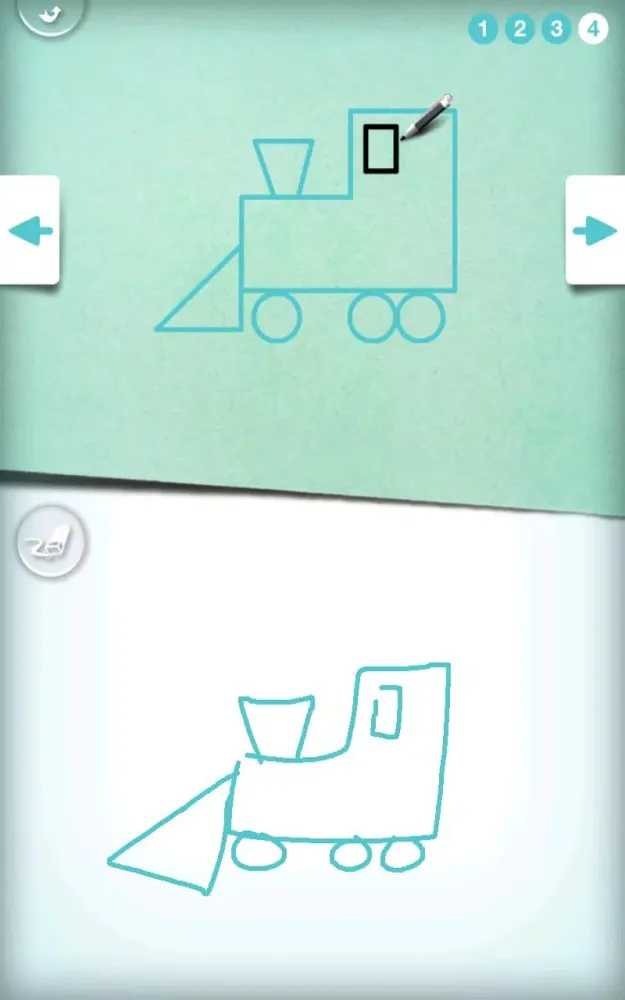Select drawing step 4

pos(593,29)
